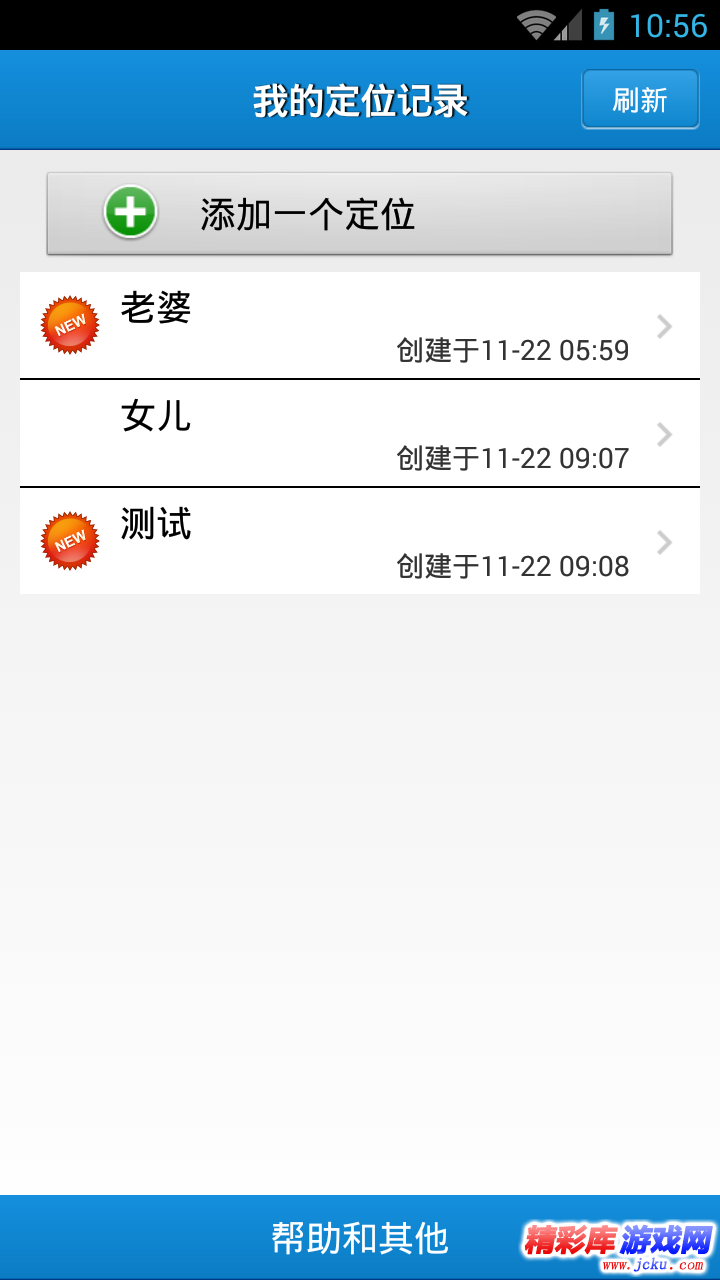Image resolution: width=720 pixels, height=1280 pixels.
Task: Select the 测试 location record row
Action: (x=300, y=528)
